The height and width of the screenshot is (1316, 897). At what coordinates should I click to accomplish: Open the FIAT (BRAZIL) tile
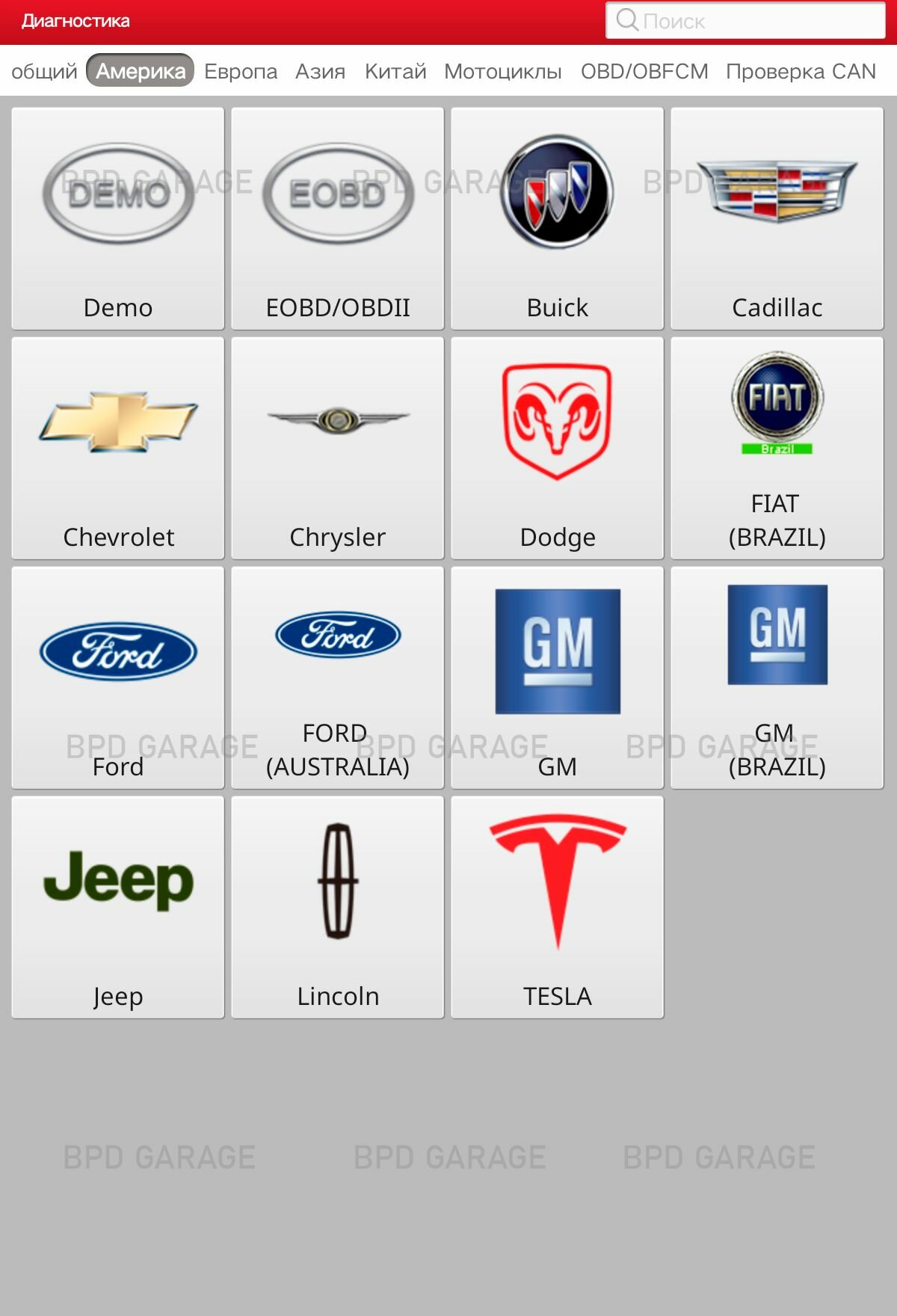coord(777,448)
